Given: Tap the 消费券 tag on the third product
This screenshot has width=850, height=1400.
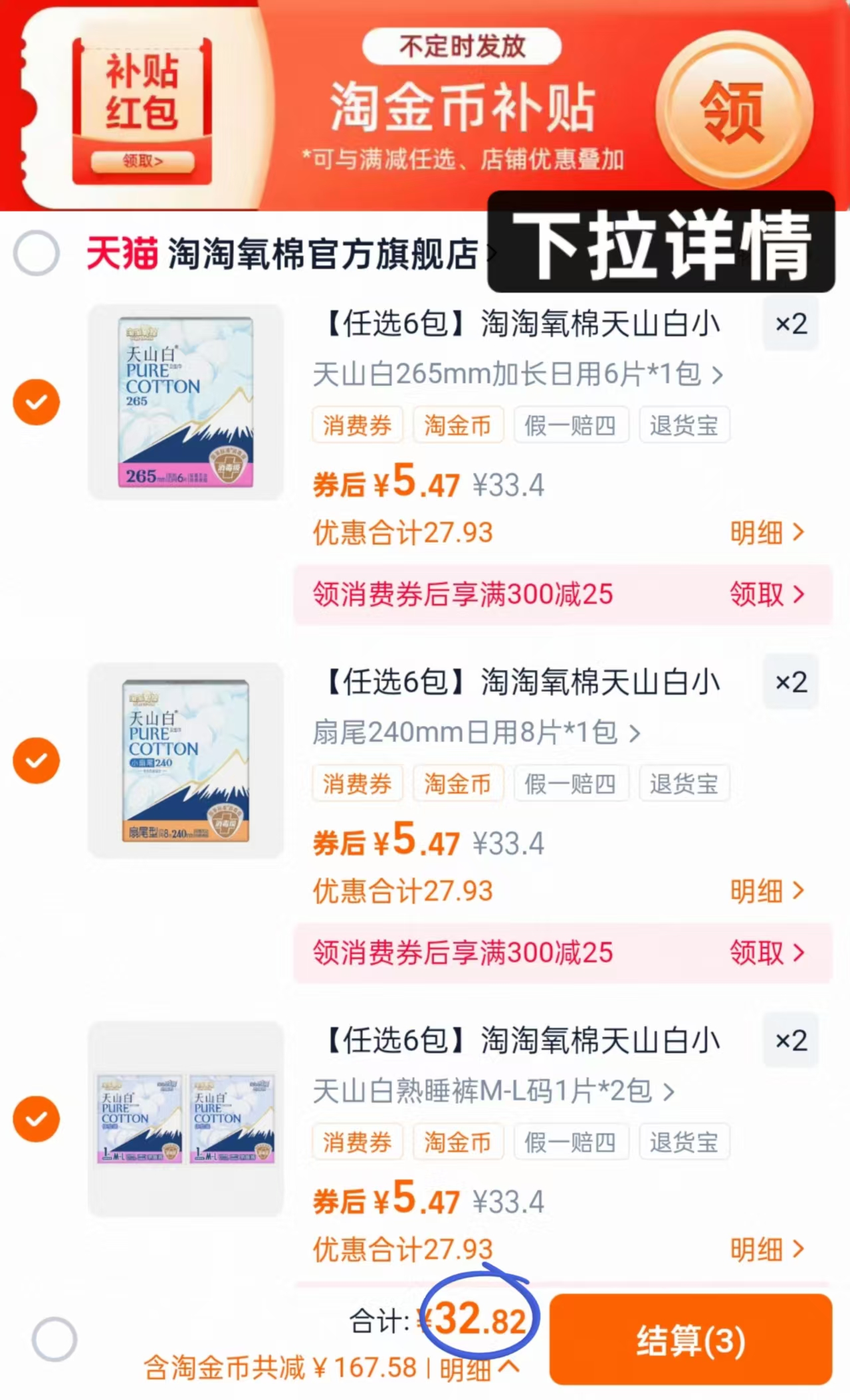Looking at the screenshot, I should [357, 1141].
